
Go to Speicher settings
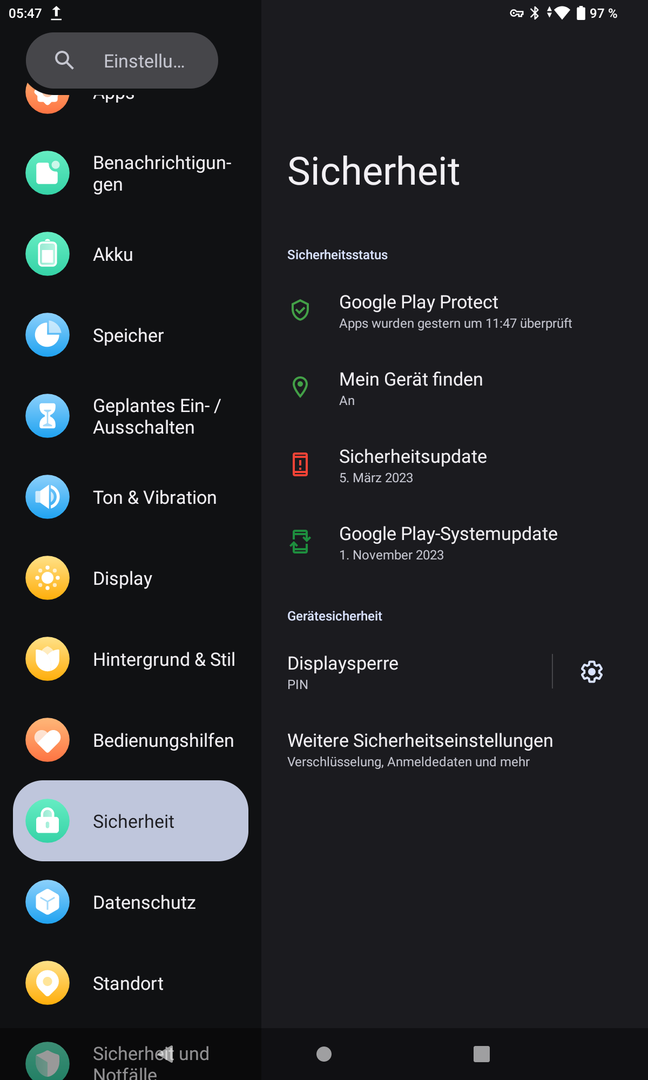point(128,336)
